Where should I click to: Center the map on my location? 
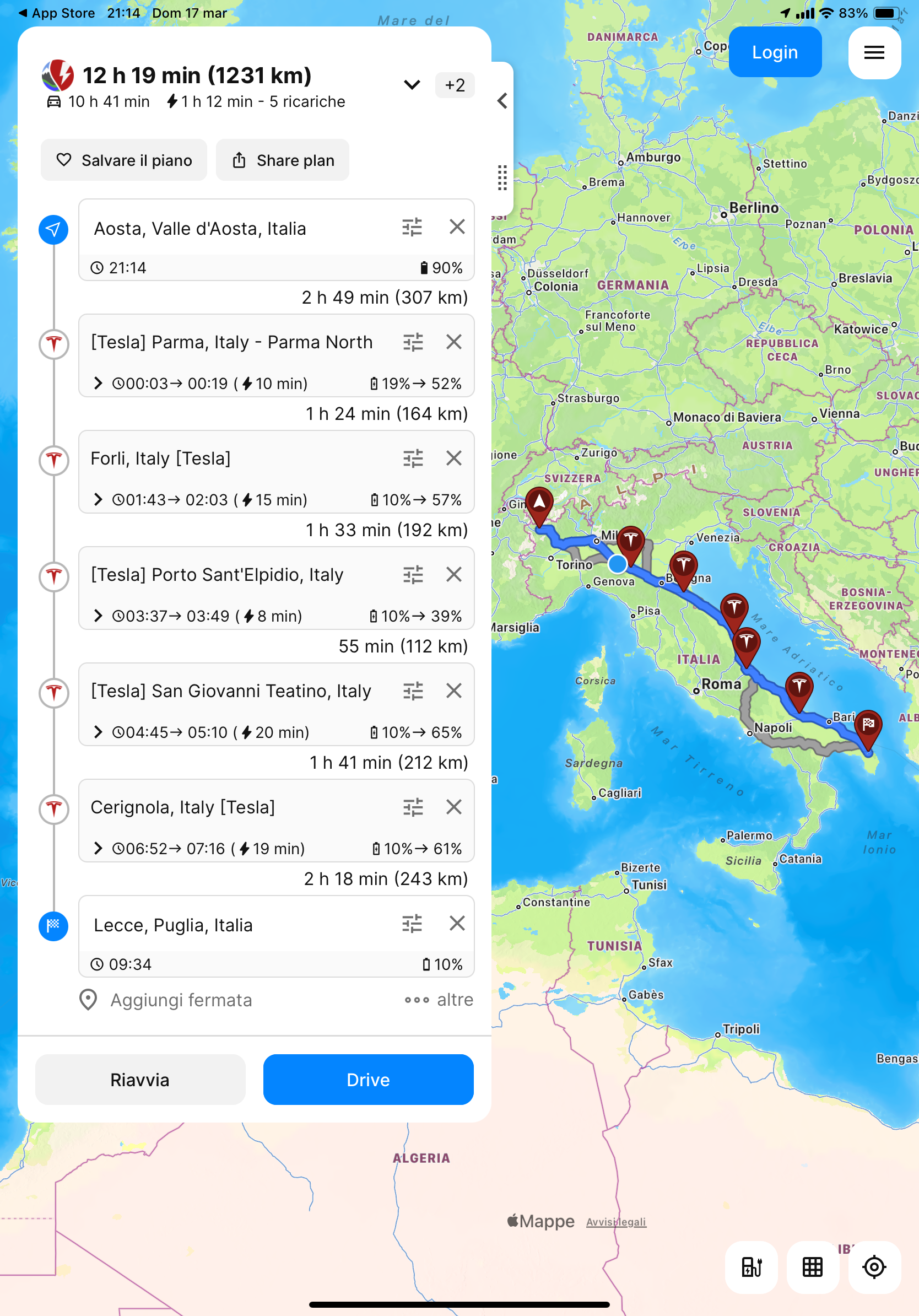(x=874, y=1267)
